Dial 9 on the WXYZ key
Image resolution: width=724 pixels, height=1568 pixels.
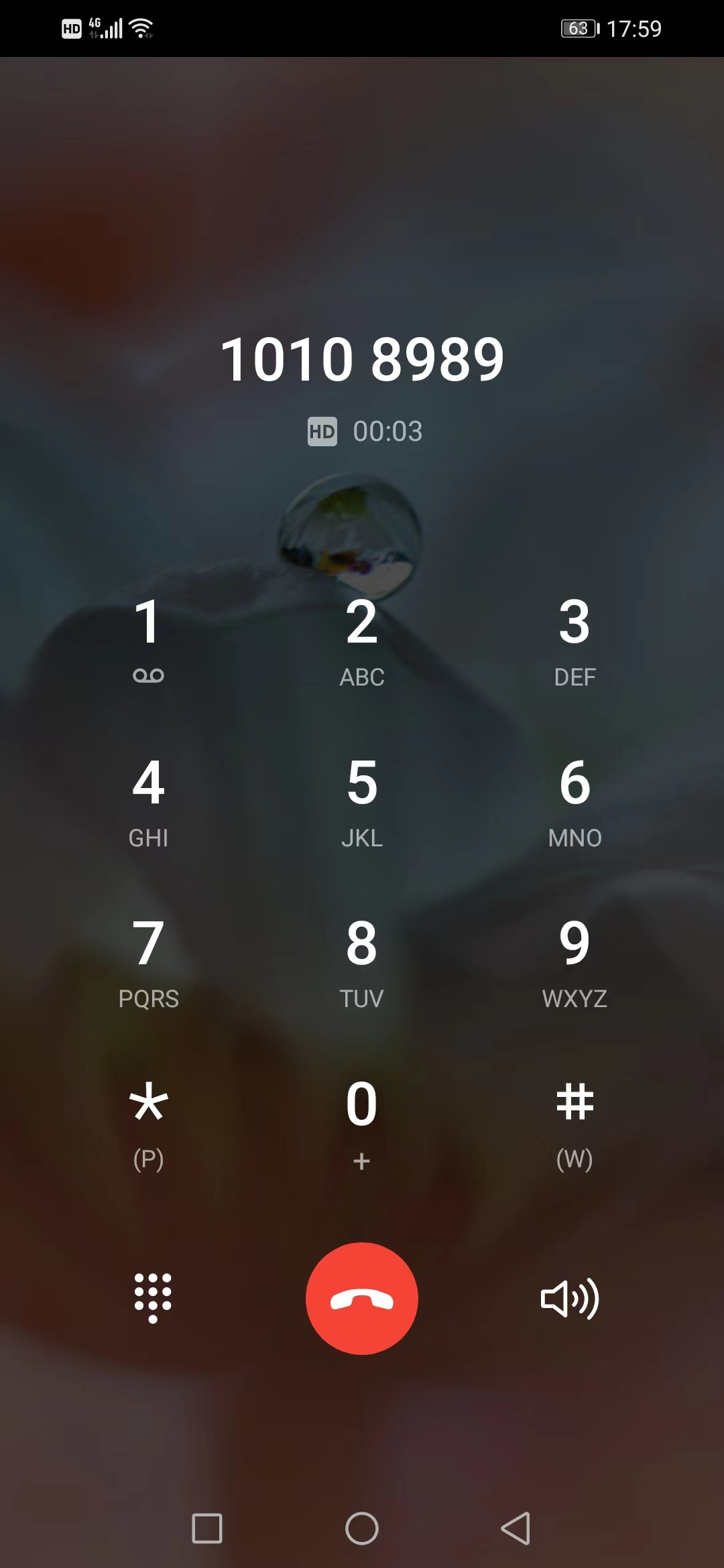pos(575,962)
